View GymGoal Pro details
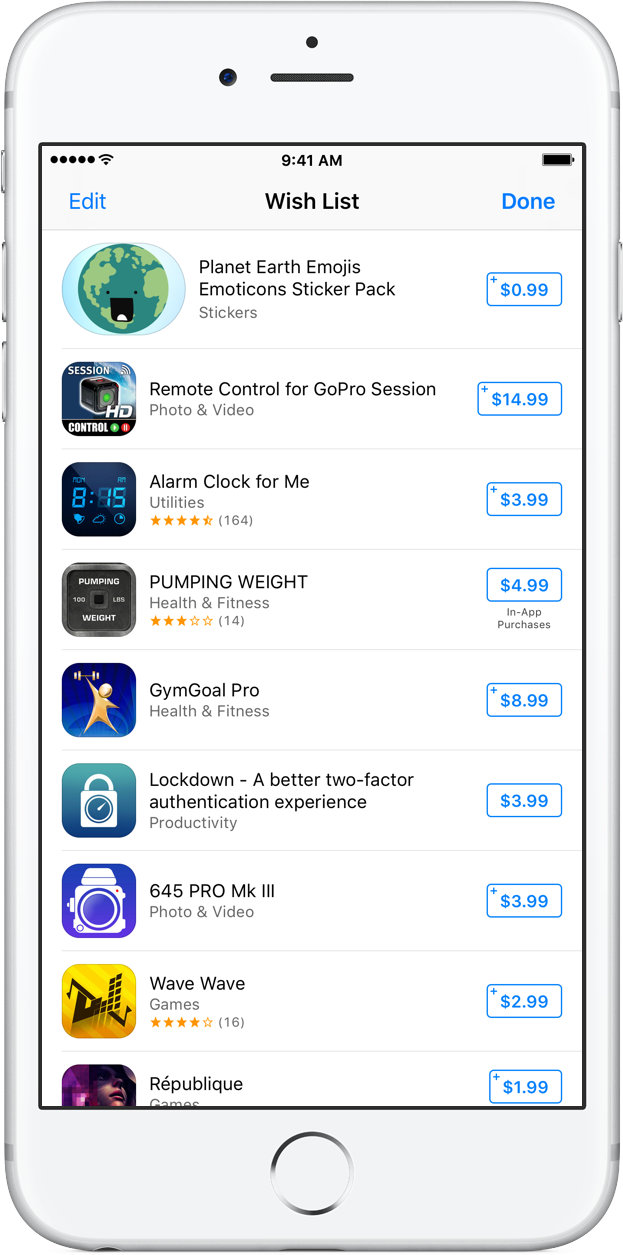The width and height of the screenshot is (623, 1255). (x=209, y=699)
